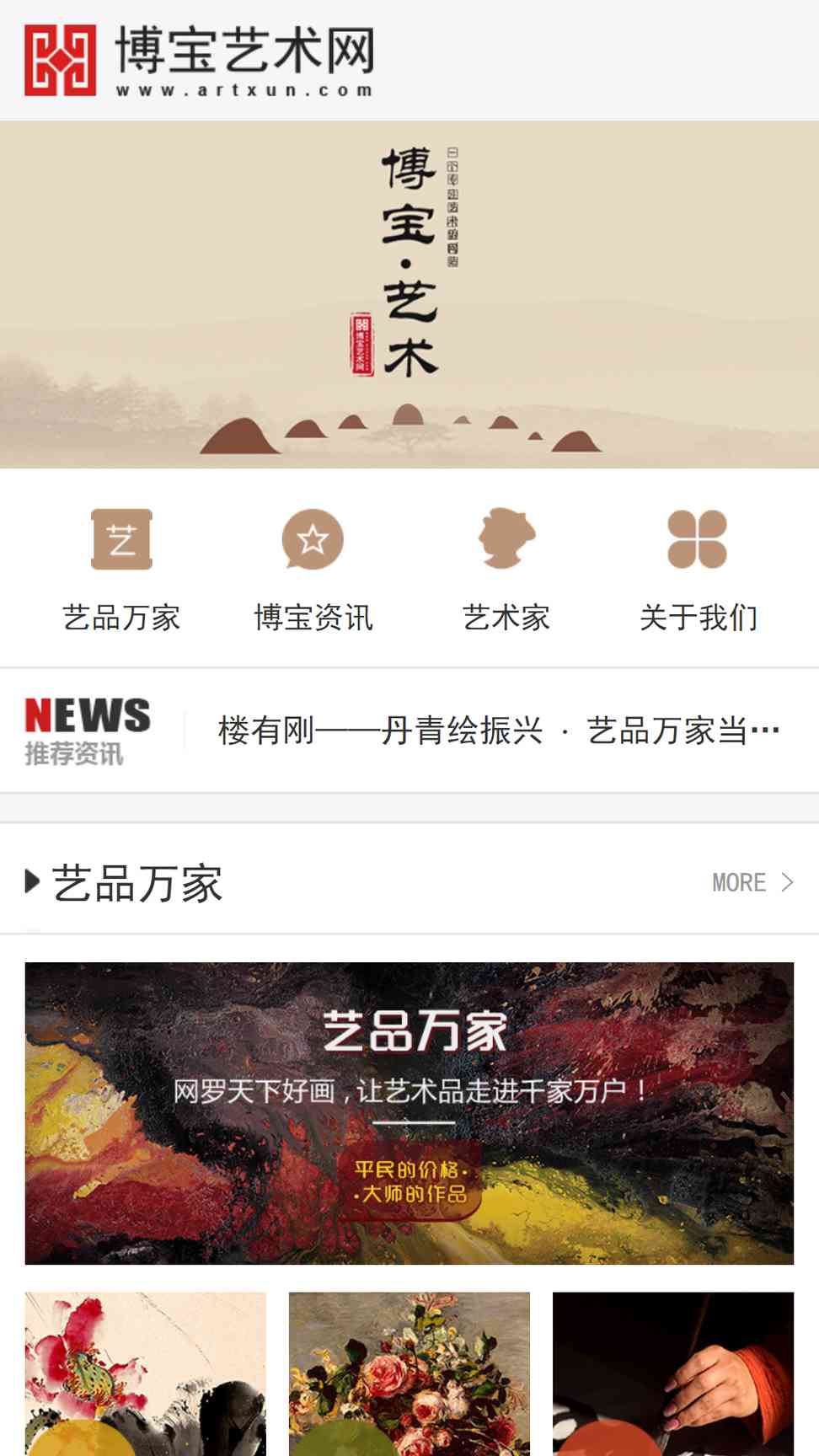Open the hand-with-brush artwork tile
The image size is (819, 1456).
(673, 1373)
